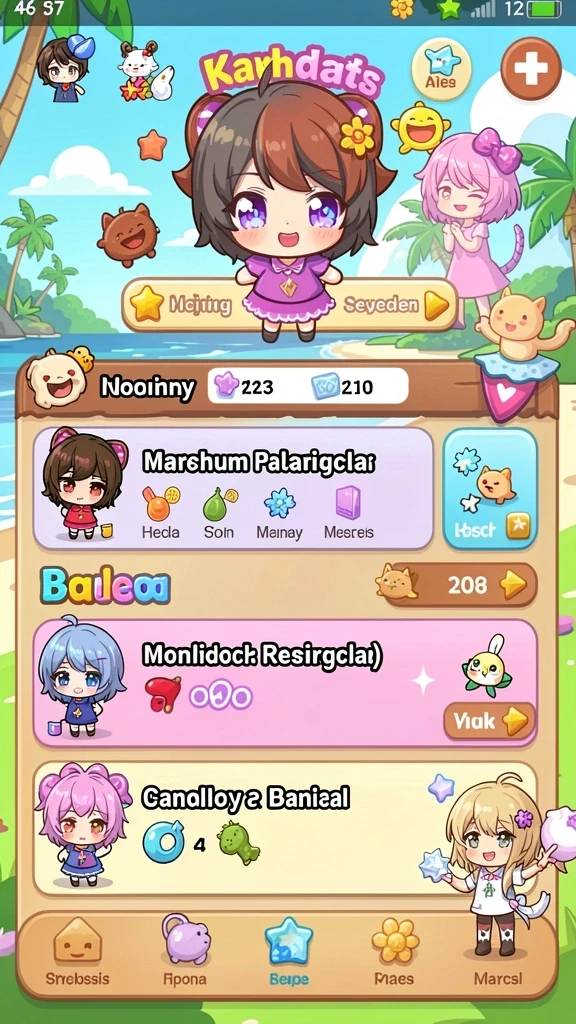Go to the Piaes flower tab
This screenshot has width=576, height=1024.
pyautogui.click(x=395, y=952)
